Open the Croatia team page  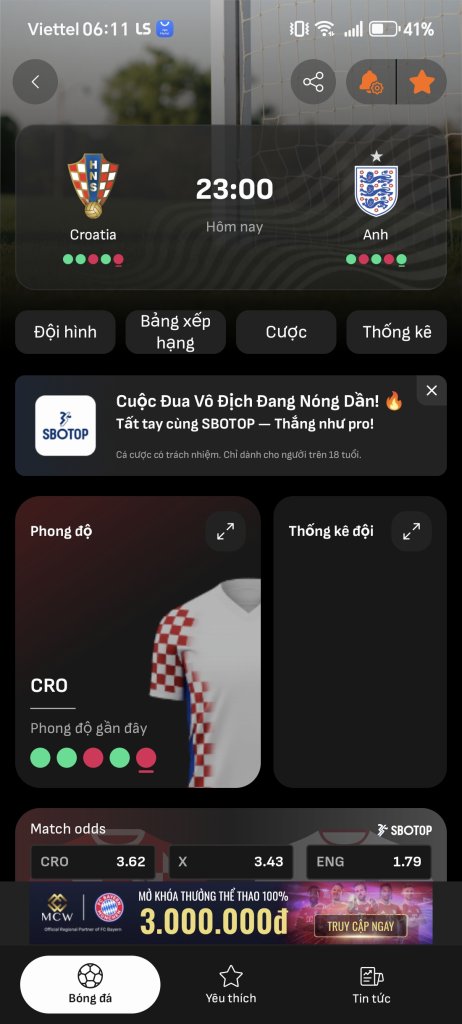coord(93,198)
